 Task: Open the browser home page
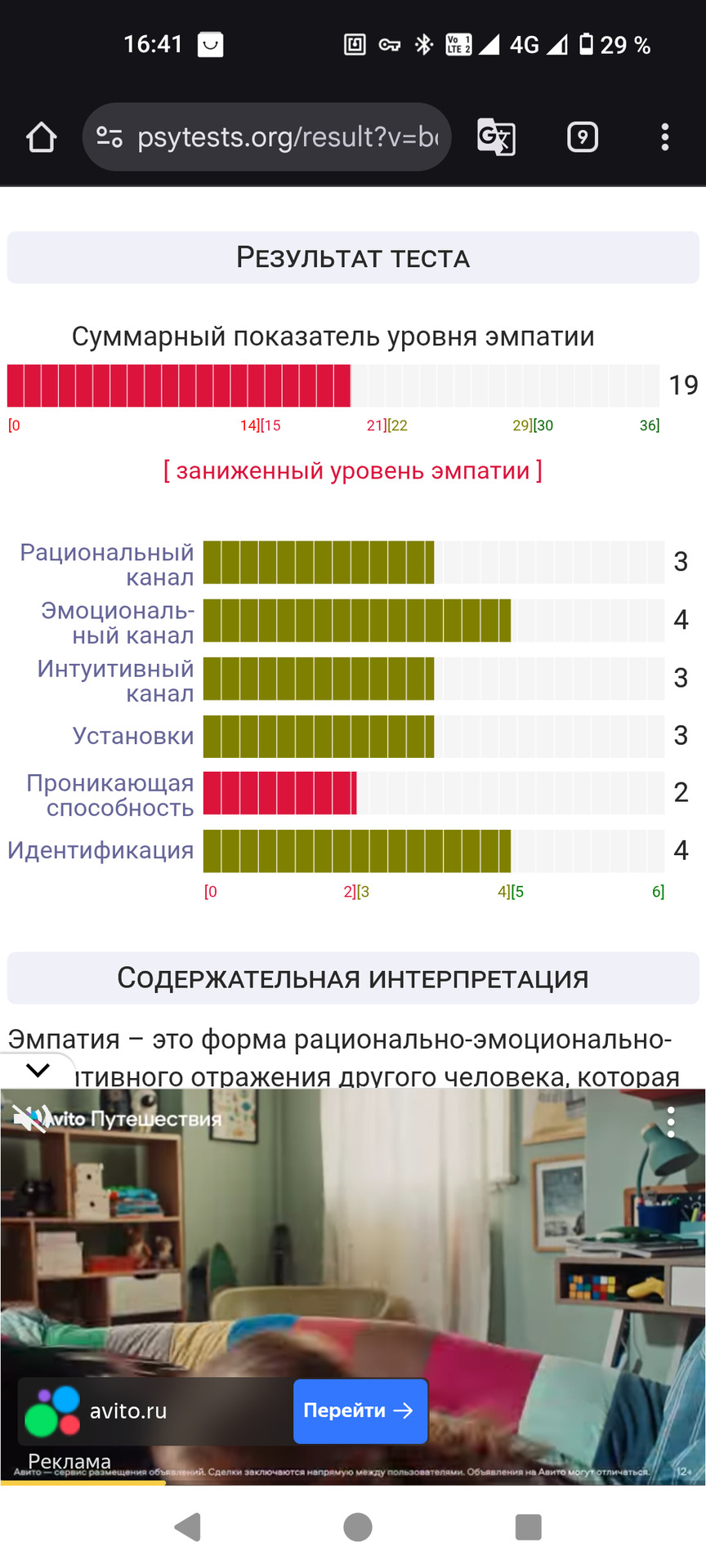(x=42, y=137)
